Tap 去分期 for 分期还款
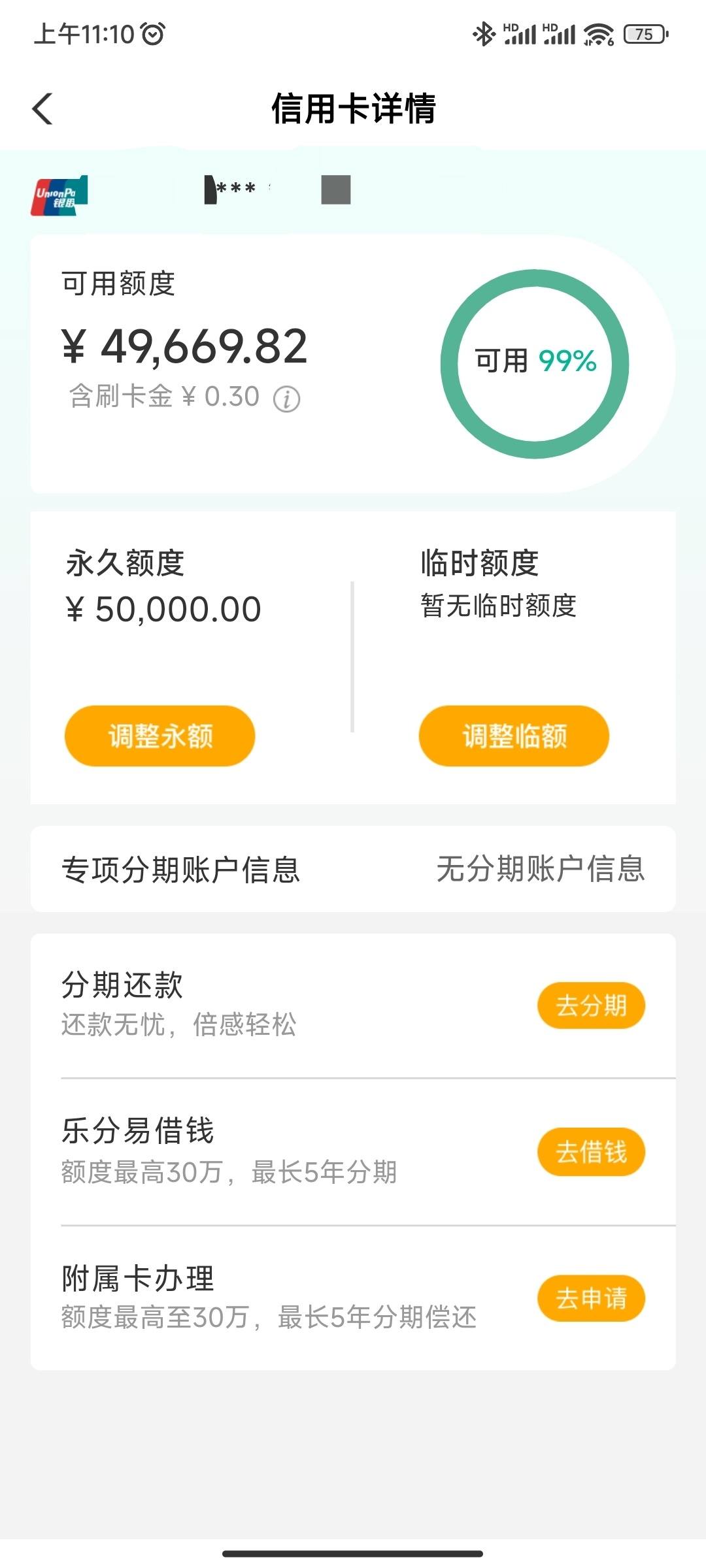Image resolution: width=706 pixels, height=1568 pixels. [x=591, y=1005]
